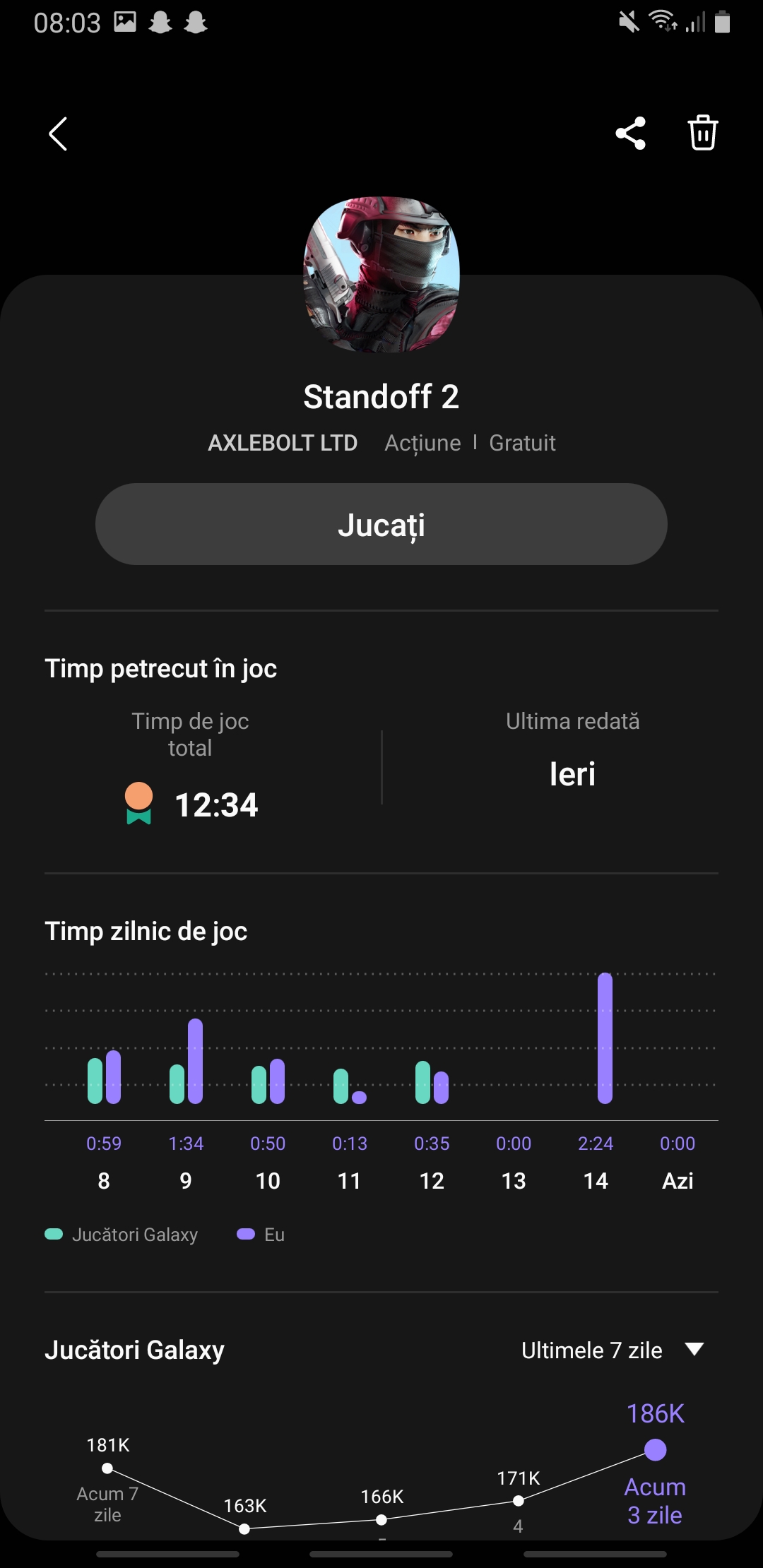This screenshot has height=1568, width=763.
Task: Share the Standoff 2 game details
Action: [630, 133]
